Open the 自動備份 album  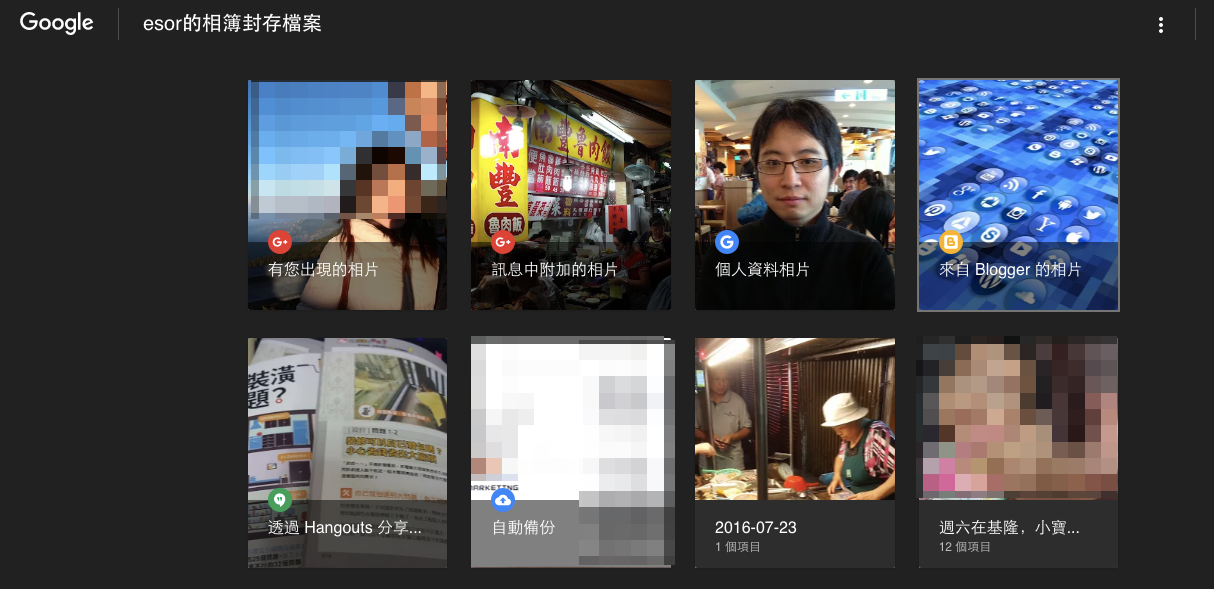coord(571,453)
